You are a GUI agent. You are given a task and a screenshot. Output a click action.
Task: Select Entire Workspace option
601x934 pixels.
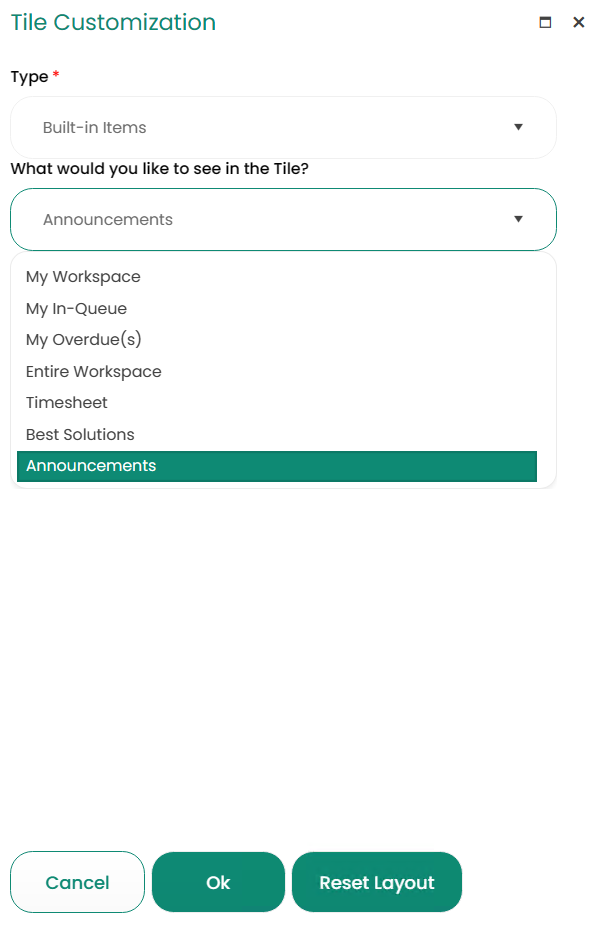click(x=93, y=372)
